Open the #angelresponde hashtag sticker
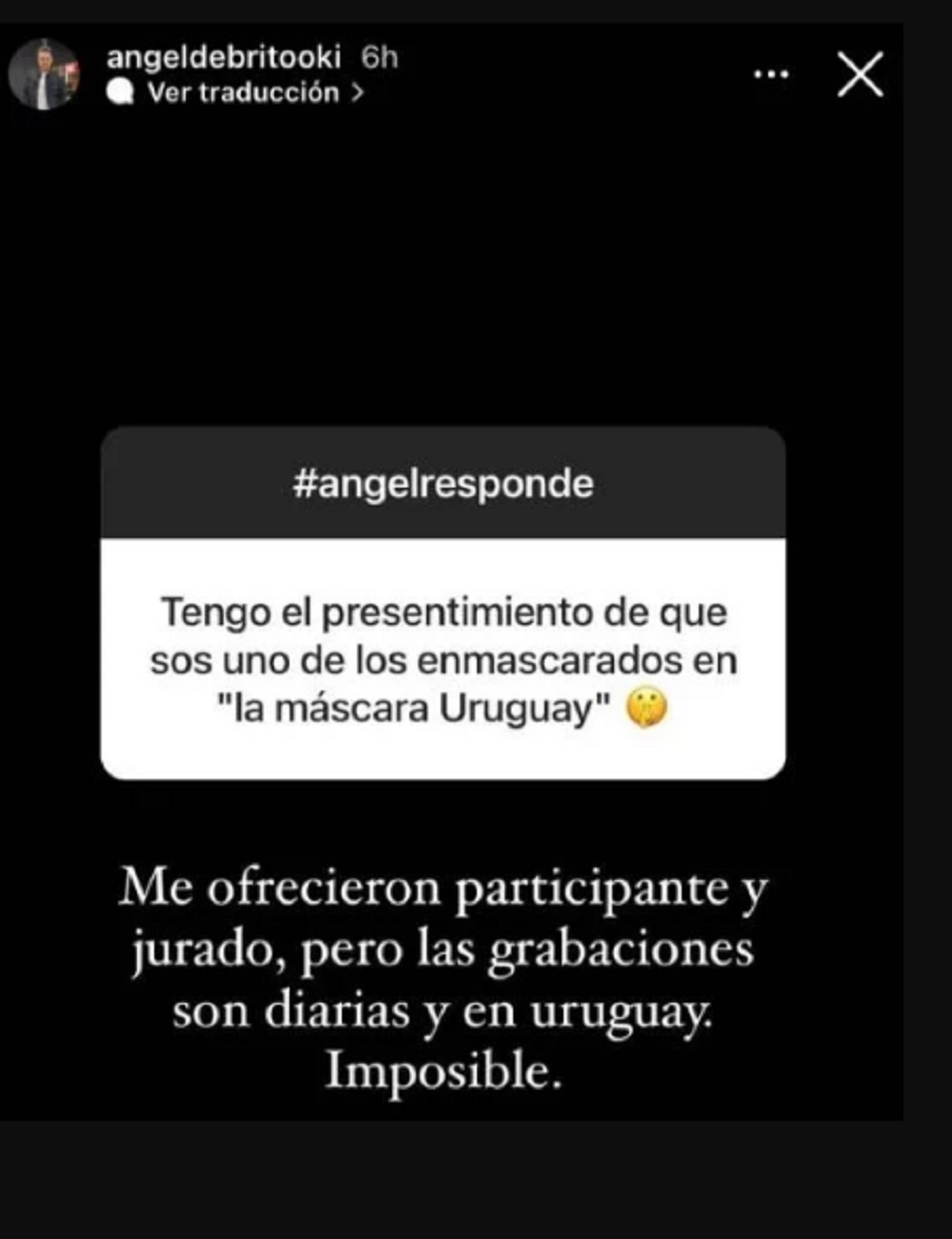The height and width of the screenshot is (1239, 952). (x=442, y=483)
